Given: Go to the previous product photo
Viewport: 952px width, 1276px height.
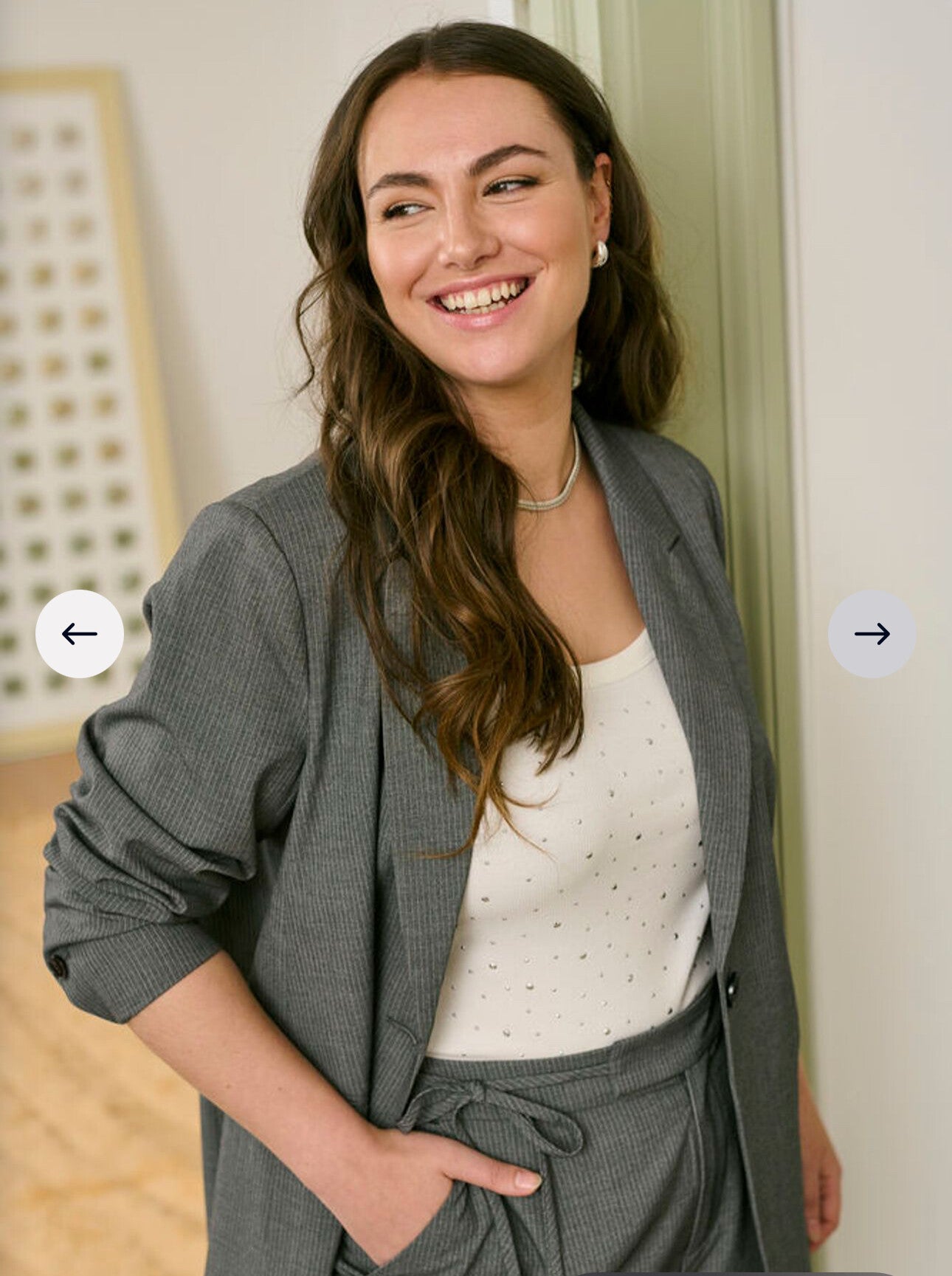Looking at the screenshot, I should click(80, 633).
